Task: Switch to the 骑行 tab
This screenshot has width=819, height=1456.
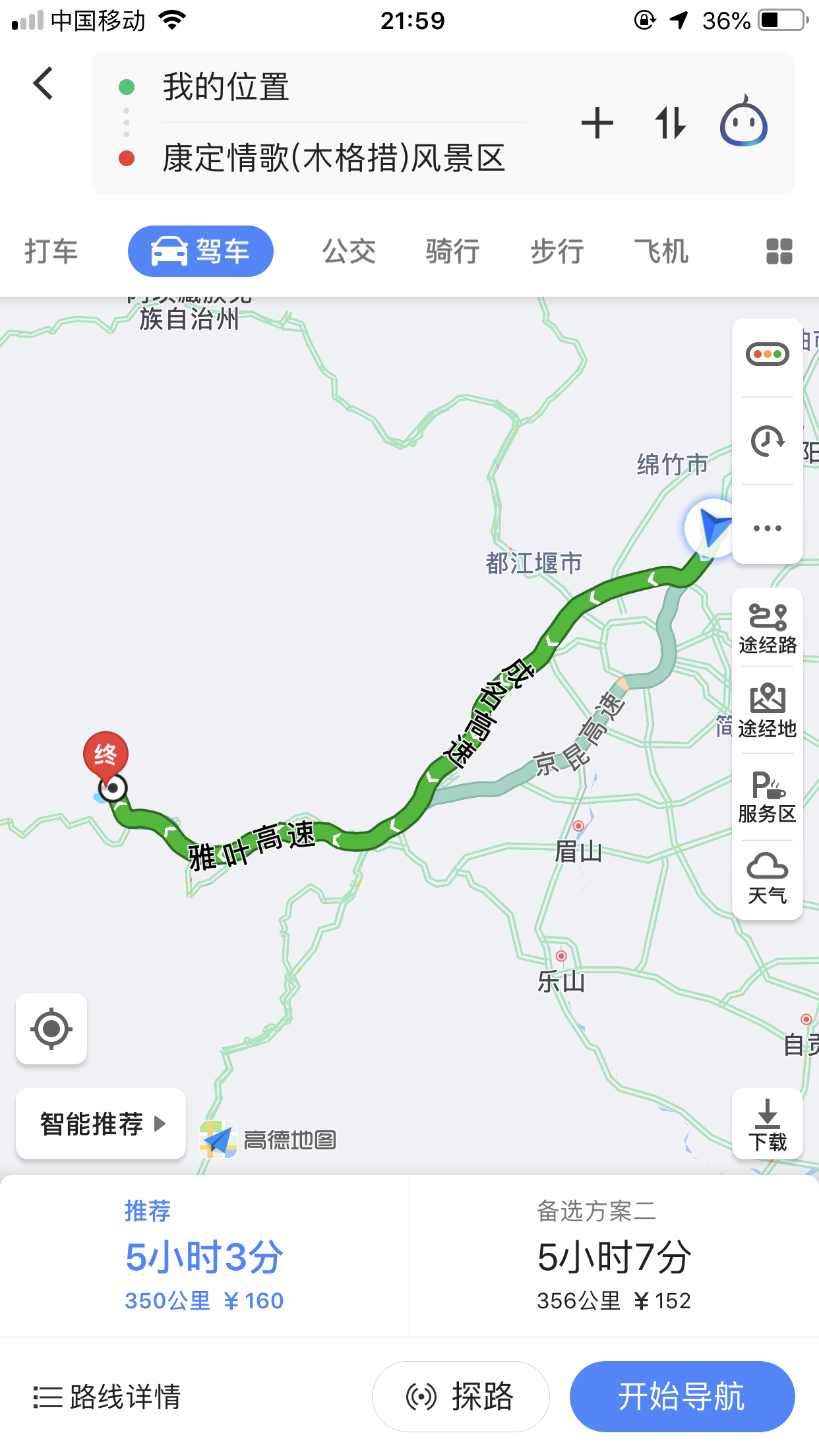Action: click(x=452, y=251)
